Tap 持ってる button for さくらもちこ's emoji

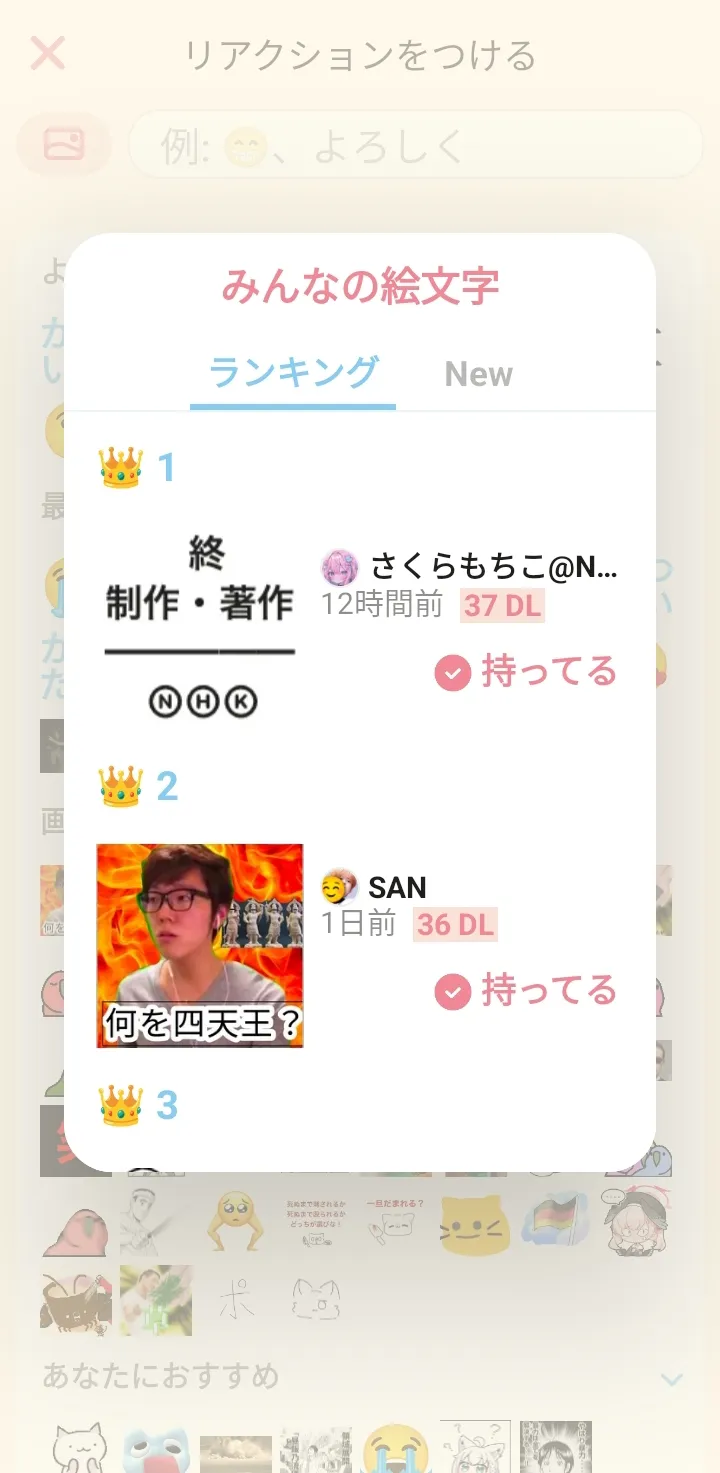point(526,672)
